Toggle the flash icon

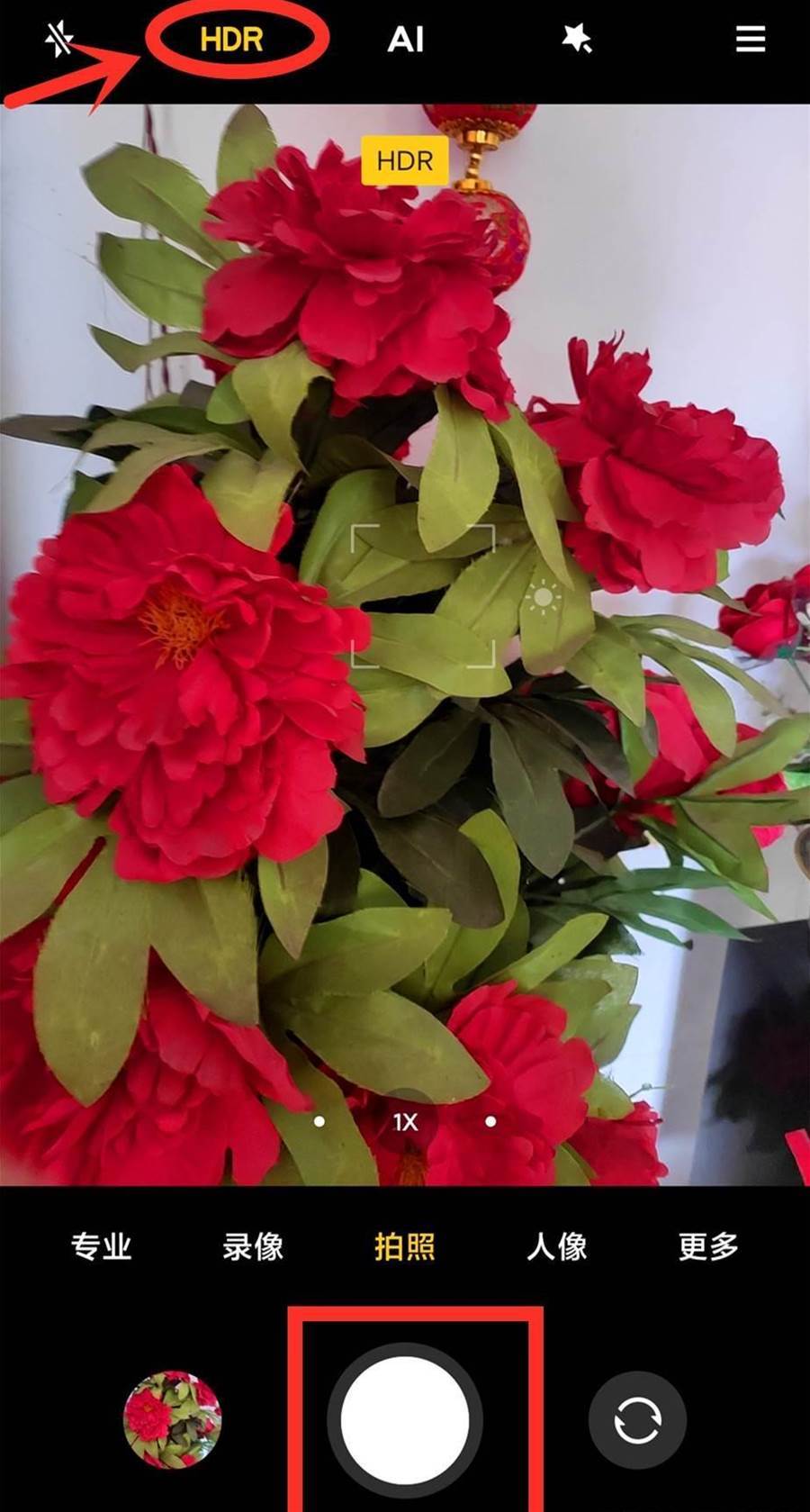[59, 39]
